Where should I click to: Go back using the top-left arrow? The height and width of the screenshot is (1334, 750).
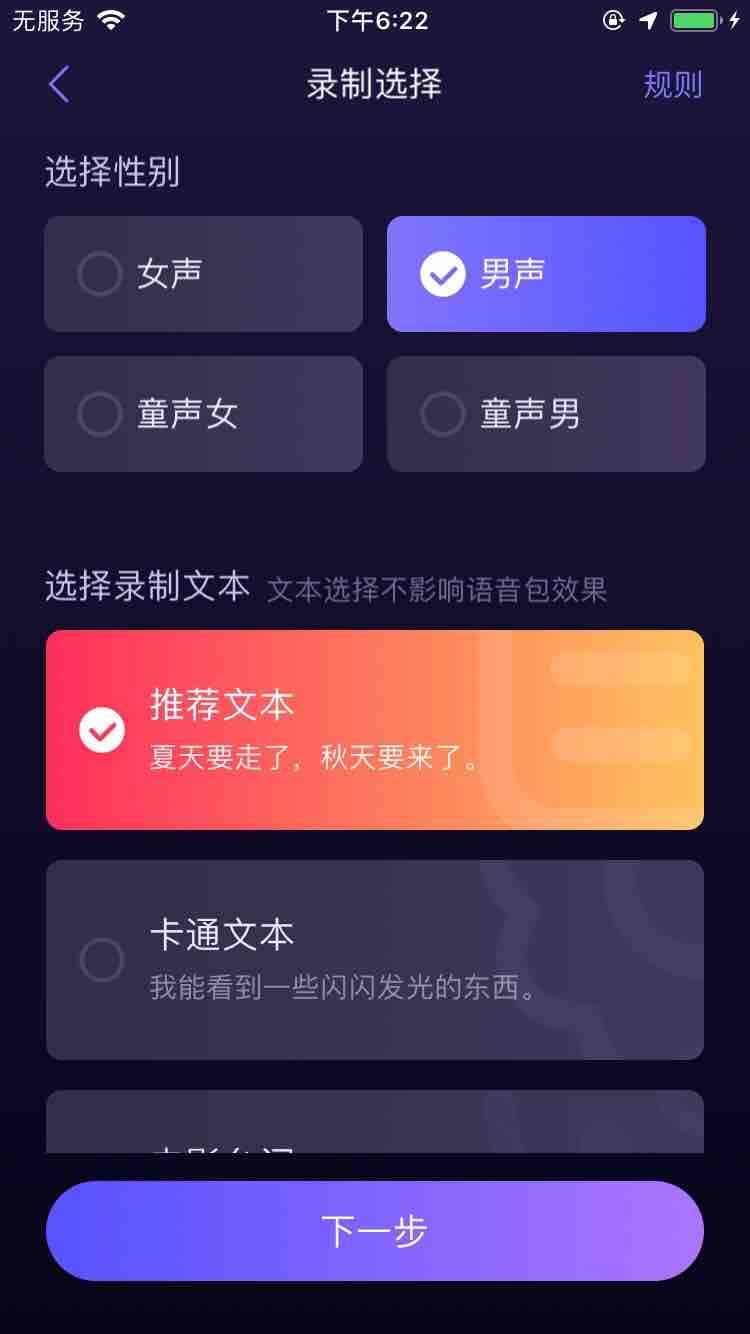click(59, 85)
